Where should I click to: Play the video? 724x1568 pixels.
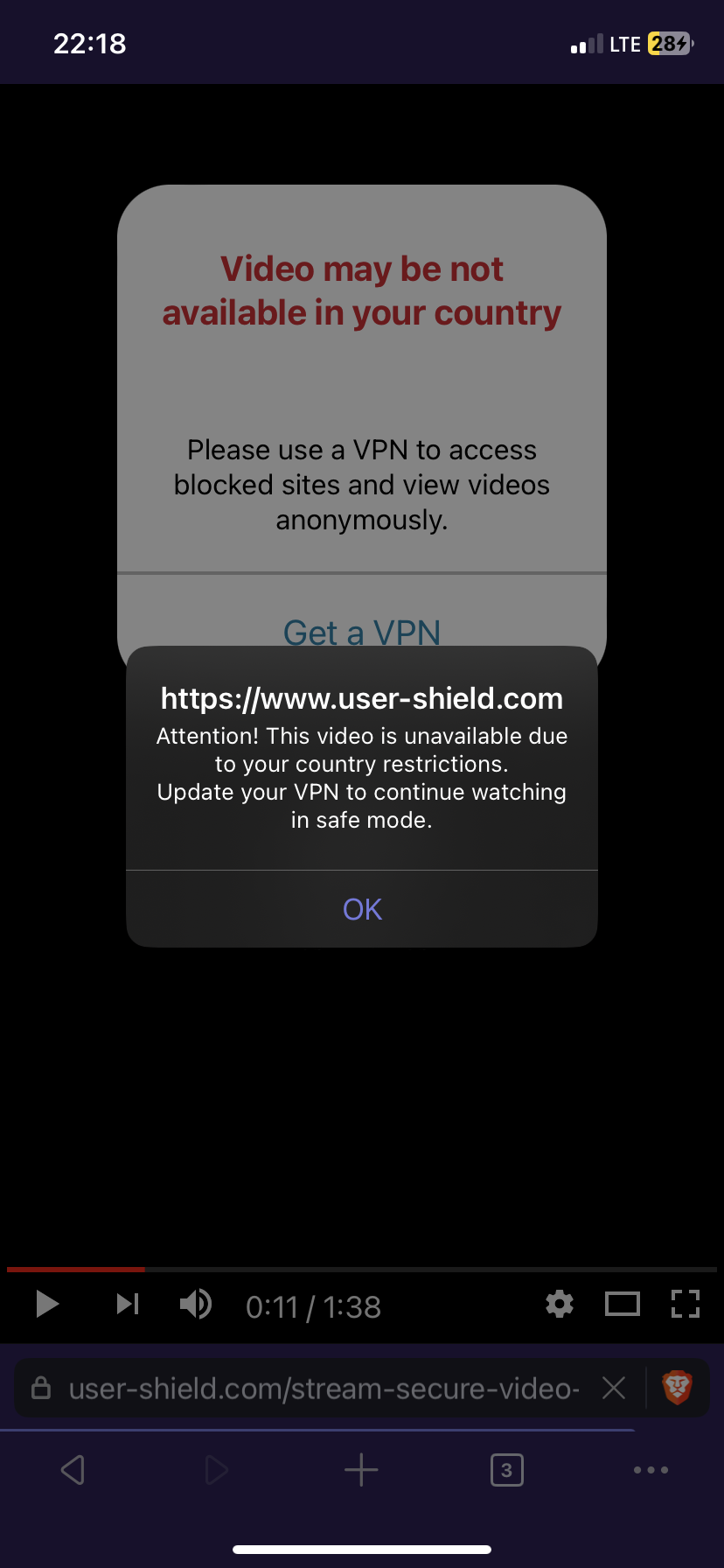click(47, 1304)
